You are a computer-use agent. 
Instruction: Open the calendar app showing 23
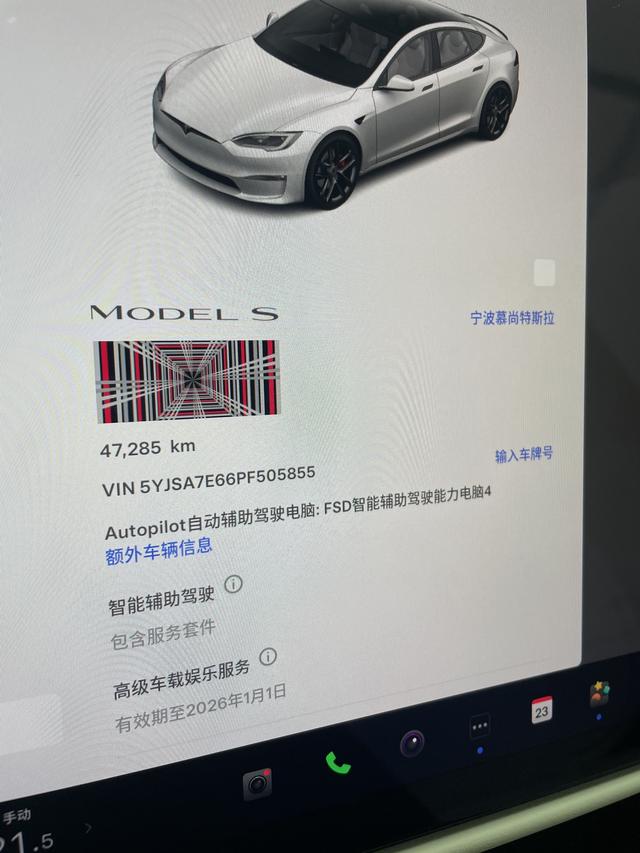tap(542, 710)
